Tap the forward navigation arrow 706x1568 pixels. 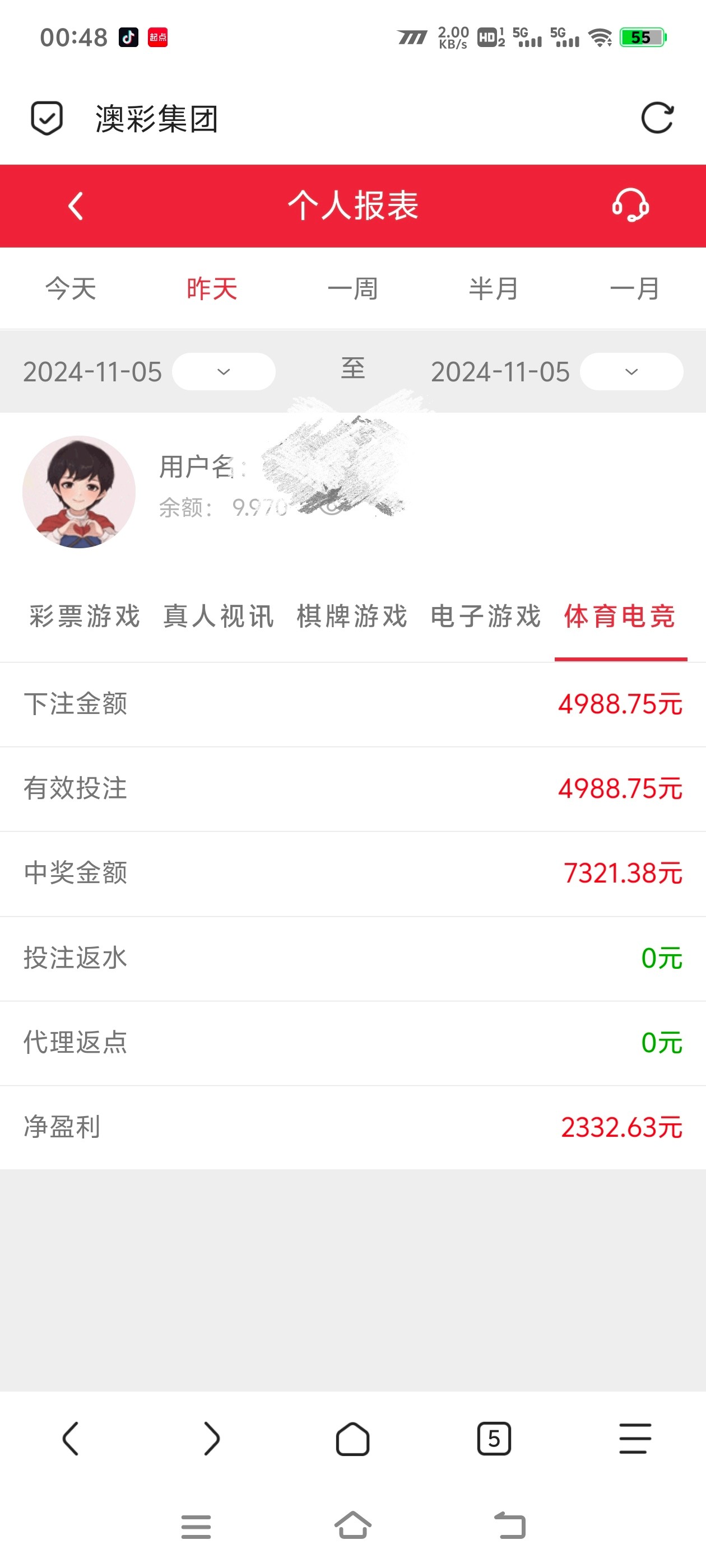211,1440
